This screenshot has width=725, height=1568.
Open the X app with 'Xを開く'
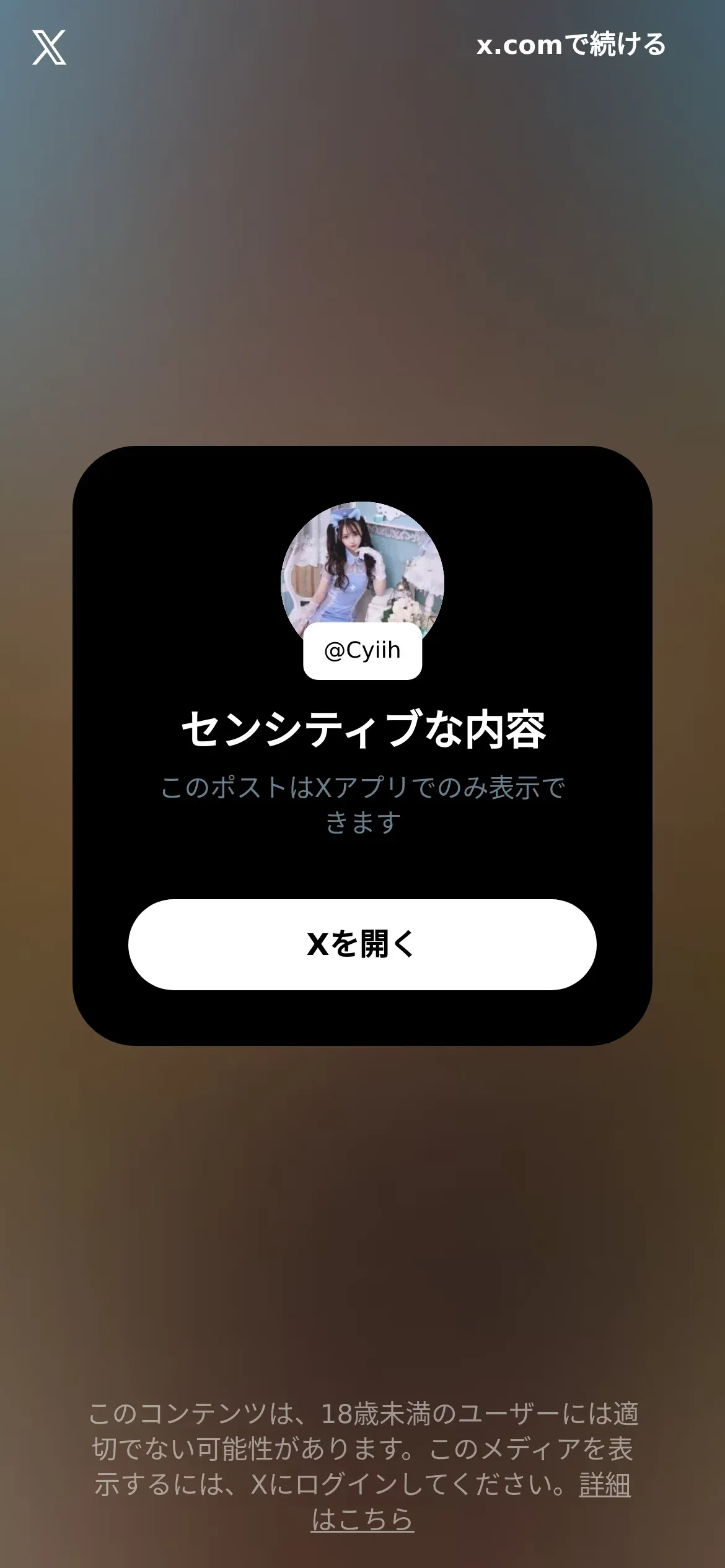(362, 944)
